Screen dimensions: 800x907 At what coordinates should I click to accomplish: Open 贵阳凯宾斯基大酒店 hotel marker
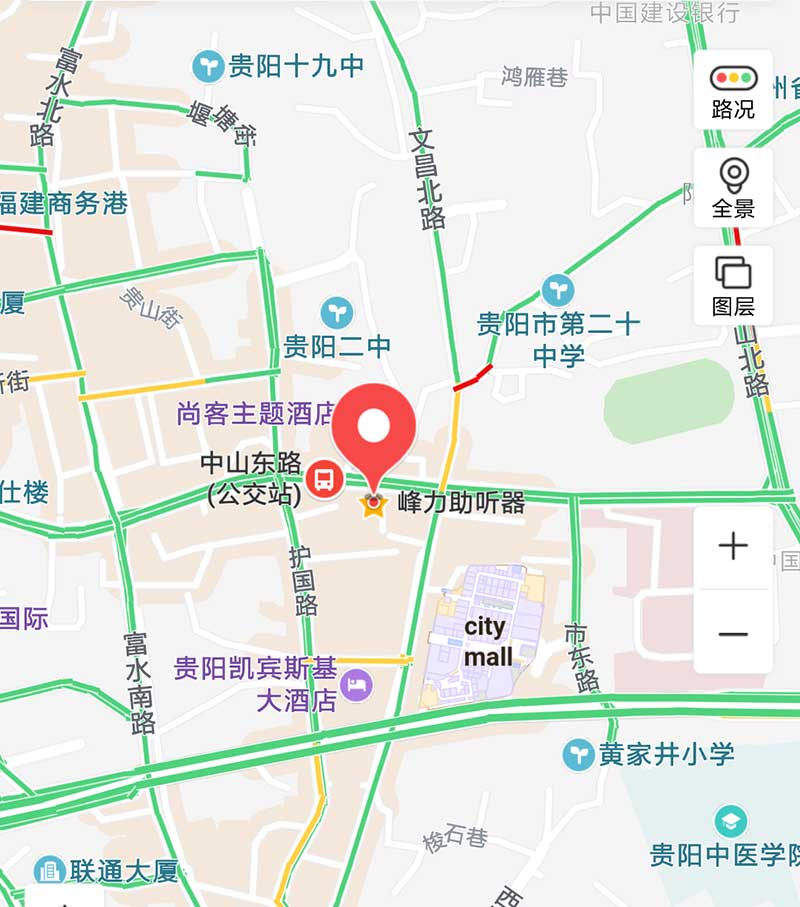coord(356,685)
